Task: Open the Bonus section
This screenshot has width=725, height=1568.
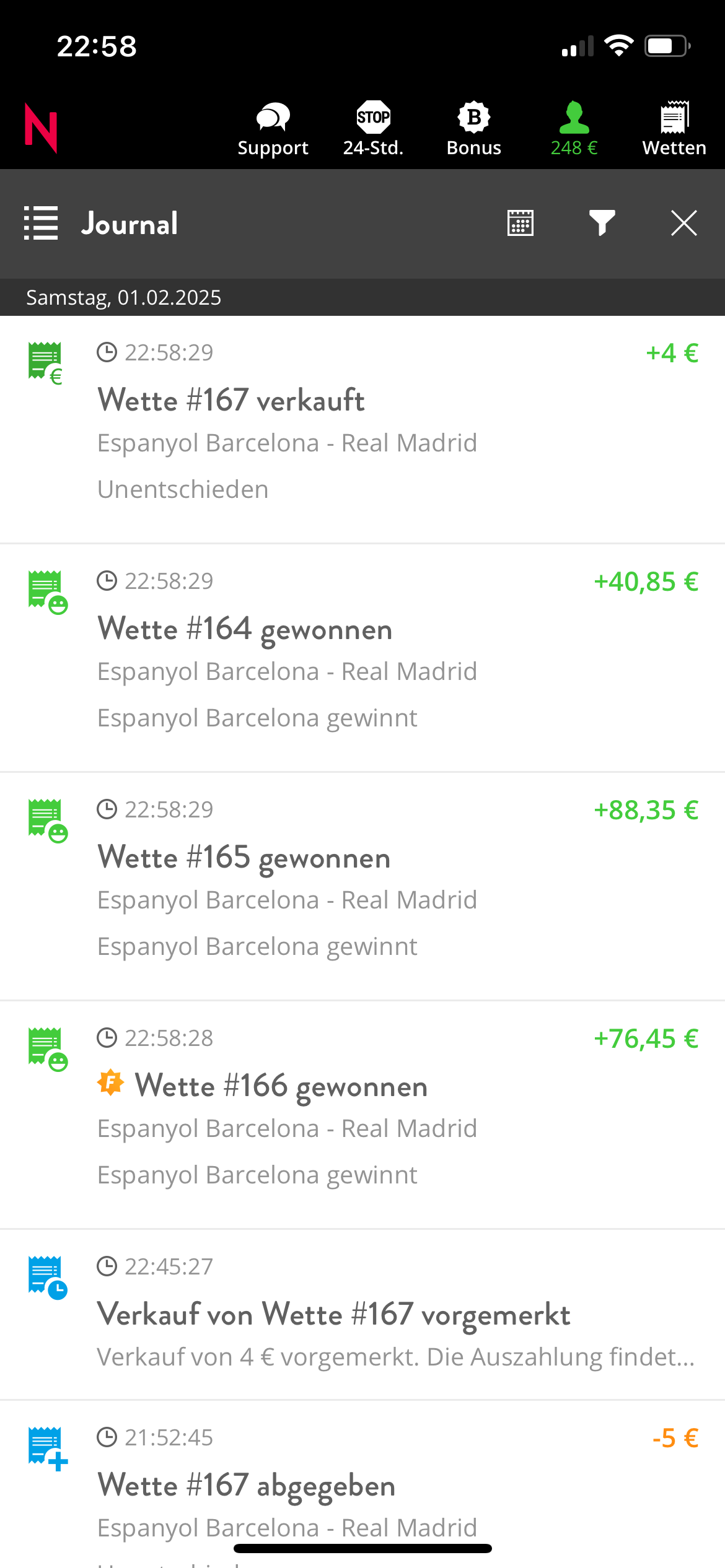Action: tap(474, 129)
